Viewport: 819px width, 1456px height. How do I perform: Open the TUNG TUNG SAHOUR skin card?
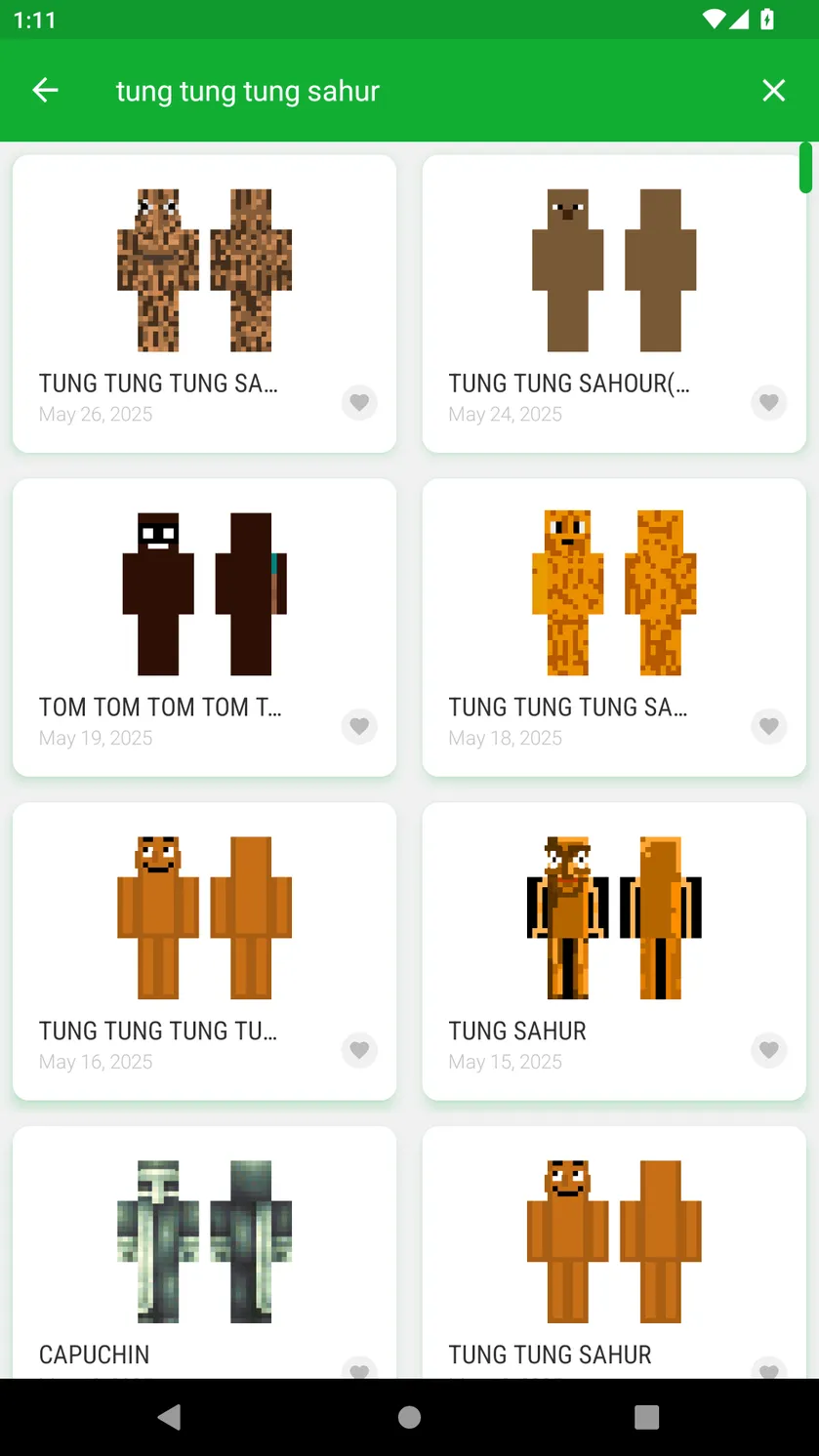[x=614, y=303]
